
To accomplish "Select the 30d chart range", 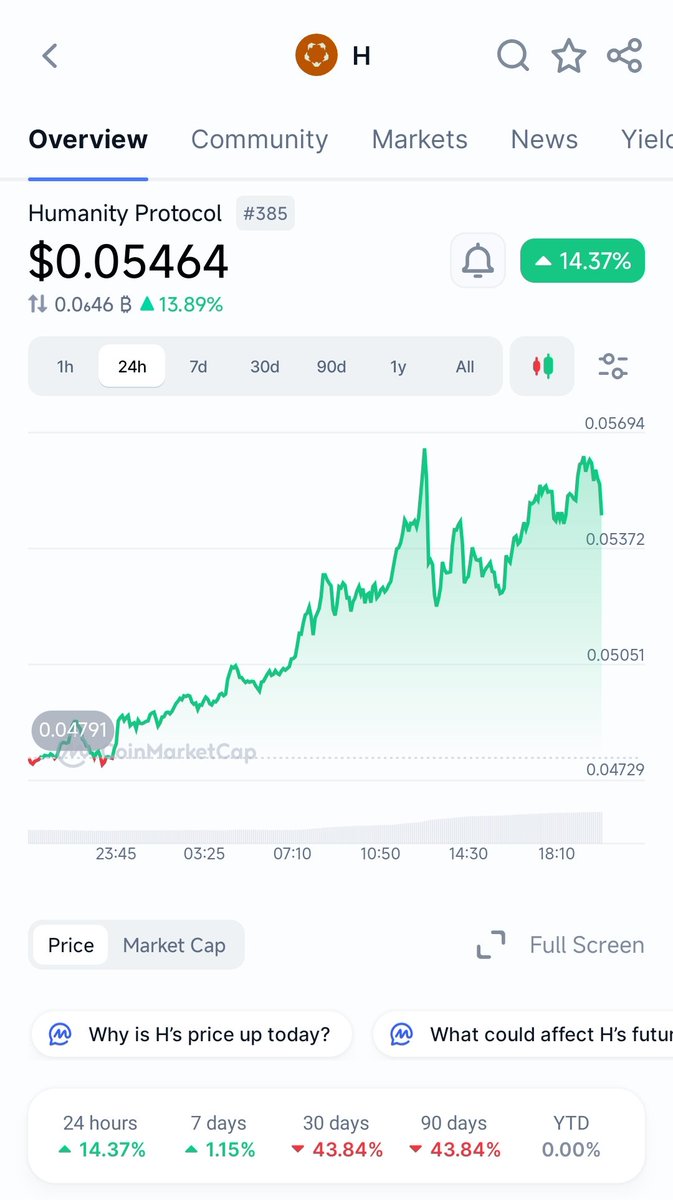I will coord(265,367).
